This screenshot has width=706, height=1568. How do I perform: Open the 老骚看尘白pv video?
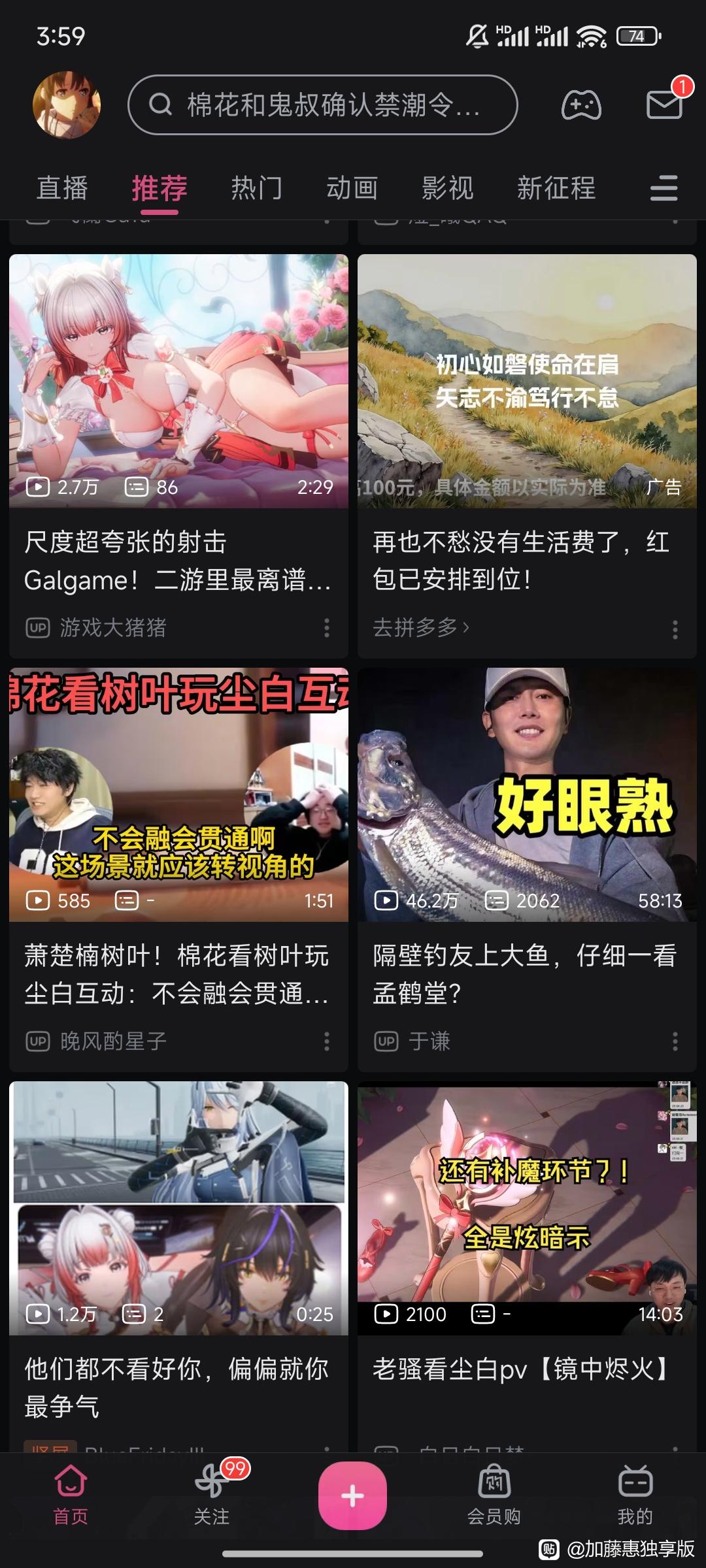[x=527, y=1209]
